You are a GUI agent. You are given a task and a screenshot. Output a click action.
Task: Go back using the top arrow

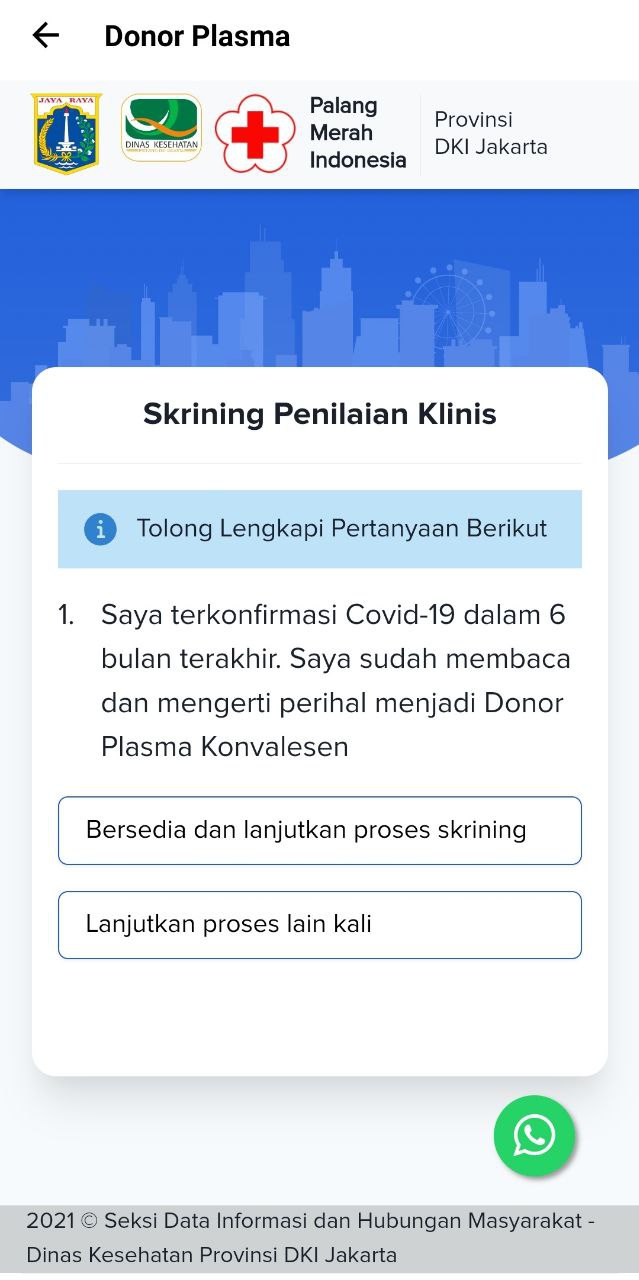46,36
